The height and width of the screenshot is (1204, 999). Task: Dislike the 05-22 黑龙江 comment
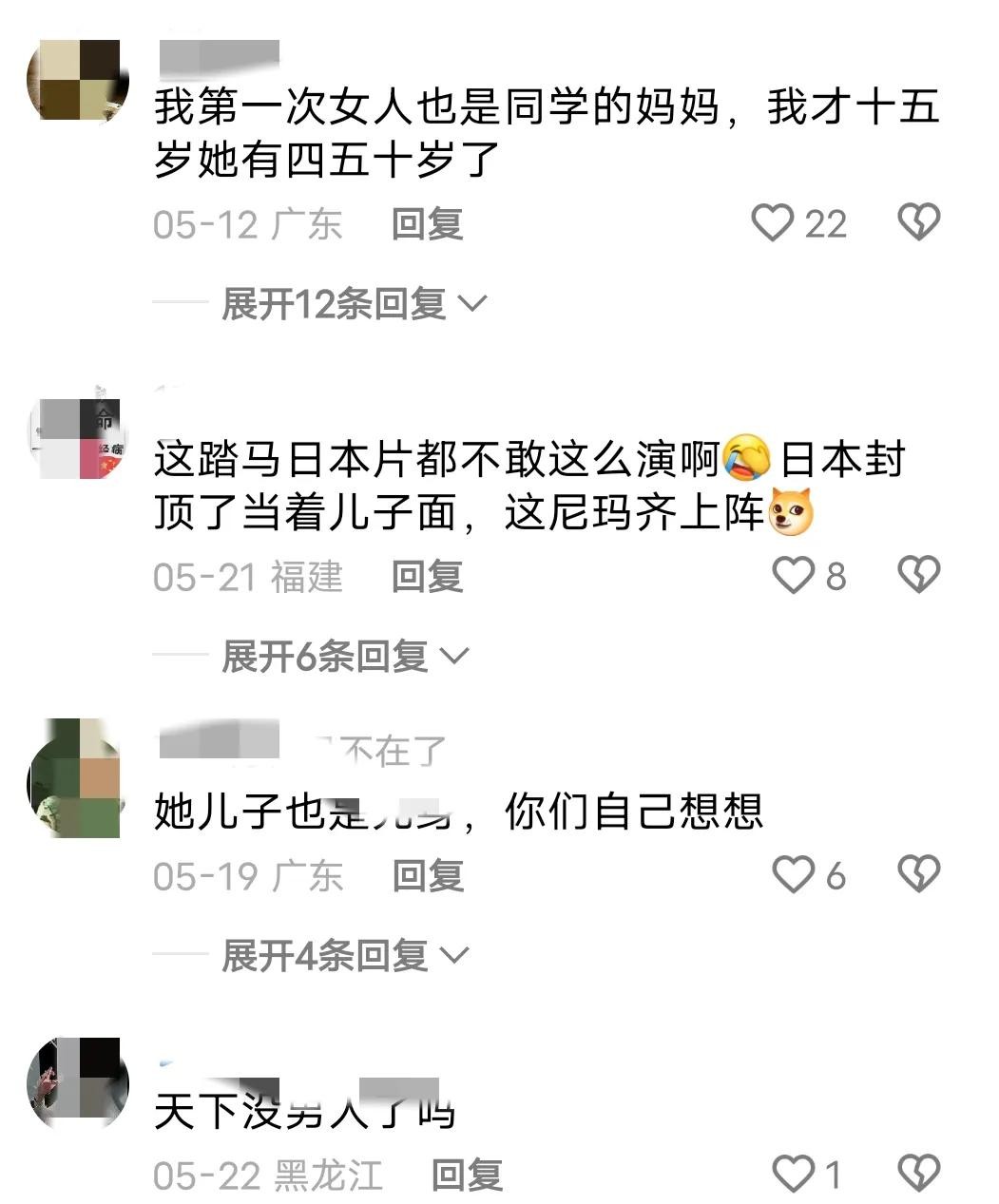click(x=918, y=1175)
